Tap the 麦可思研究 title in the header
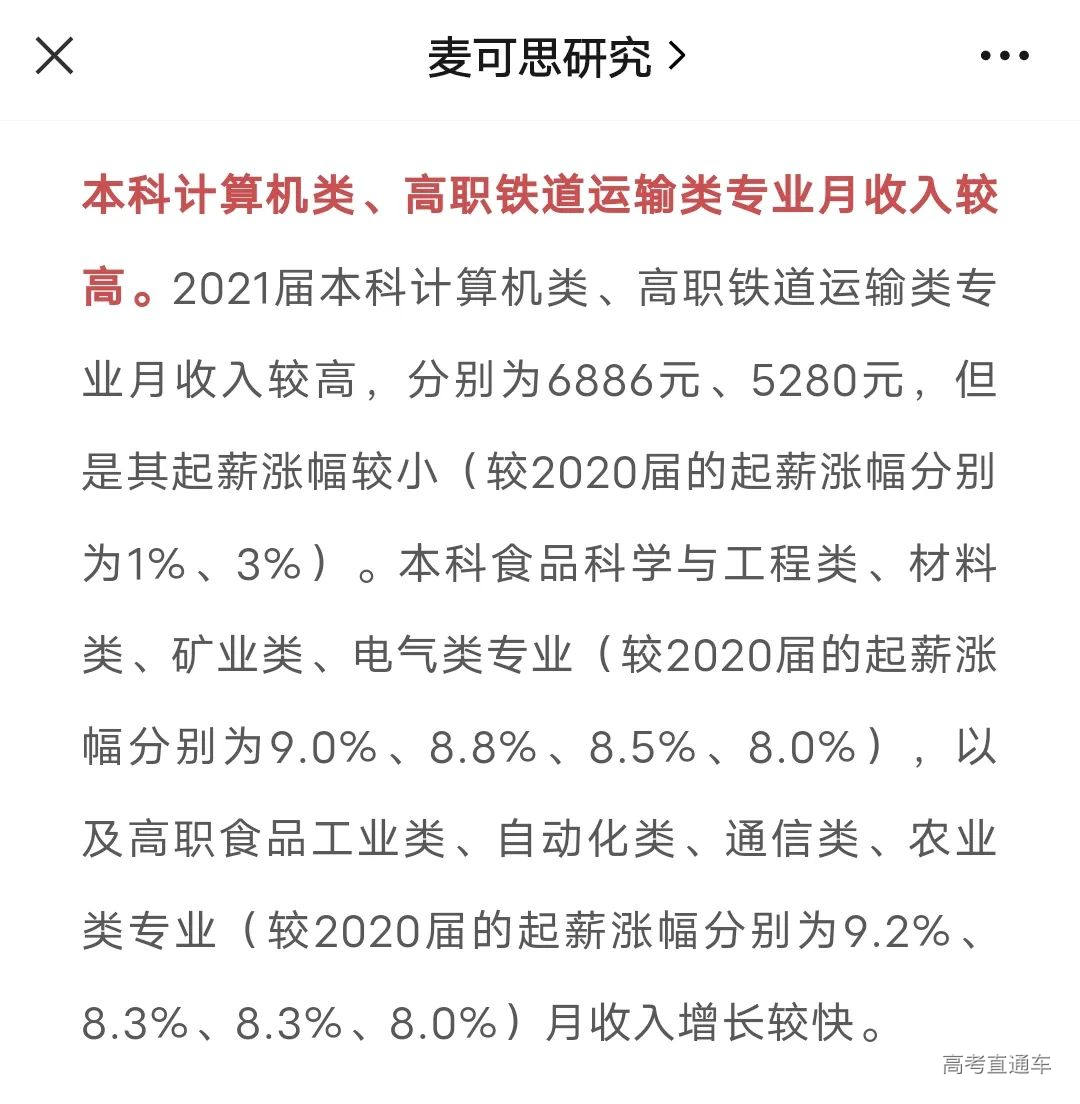 click(540, 57)
